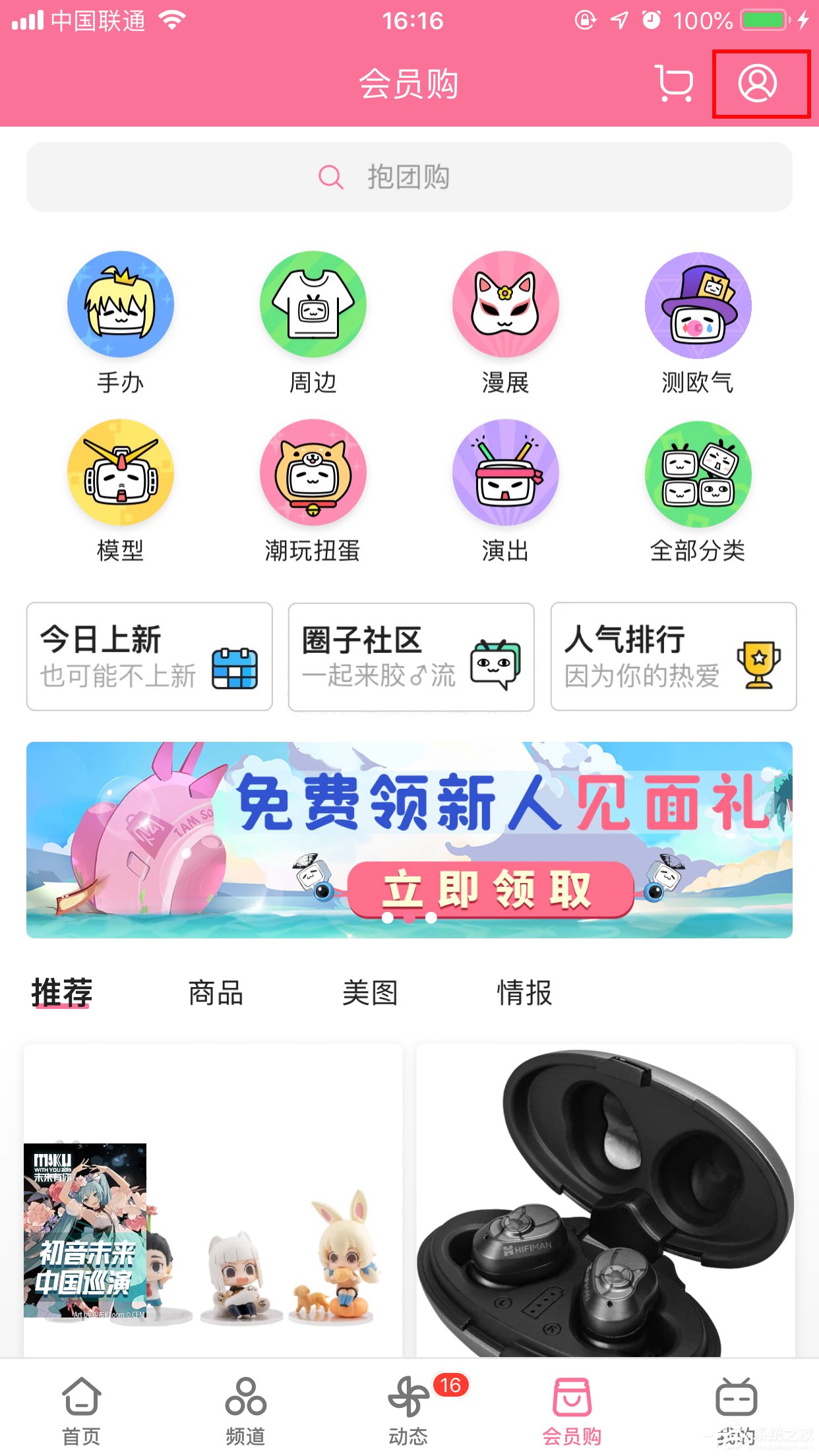This screenshot has height=1456, width=819.
Task: Tap the 抱团购 search field
Action: coord(409,176)
